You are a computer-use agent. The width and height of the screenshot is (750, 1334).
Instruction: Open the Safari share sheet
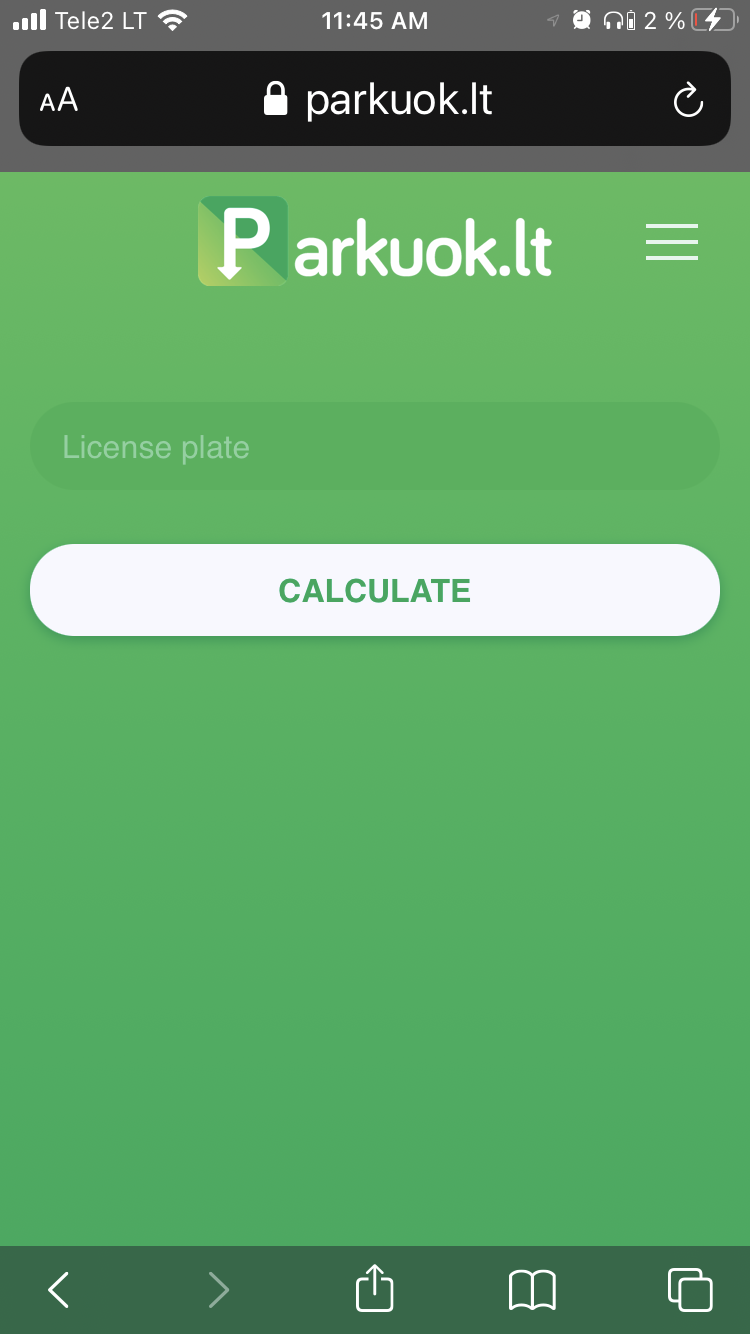coord(375,1288)
